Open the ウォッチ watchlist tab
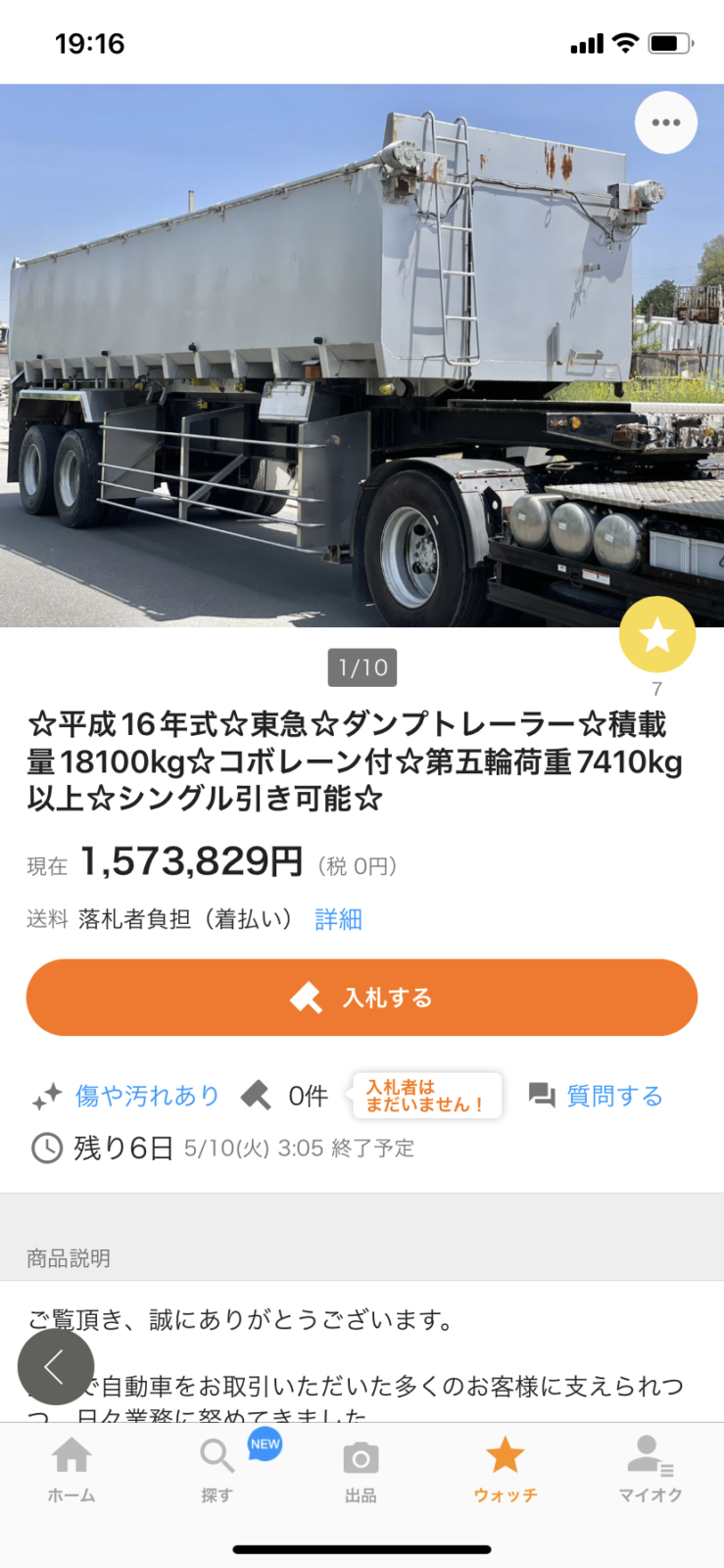Viewport: 724px width, 1568px height. click(506, 1470)
